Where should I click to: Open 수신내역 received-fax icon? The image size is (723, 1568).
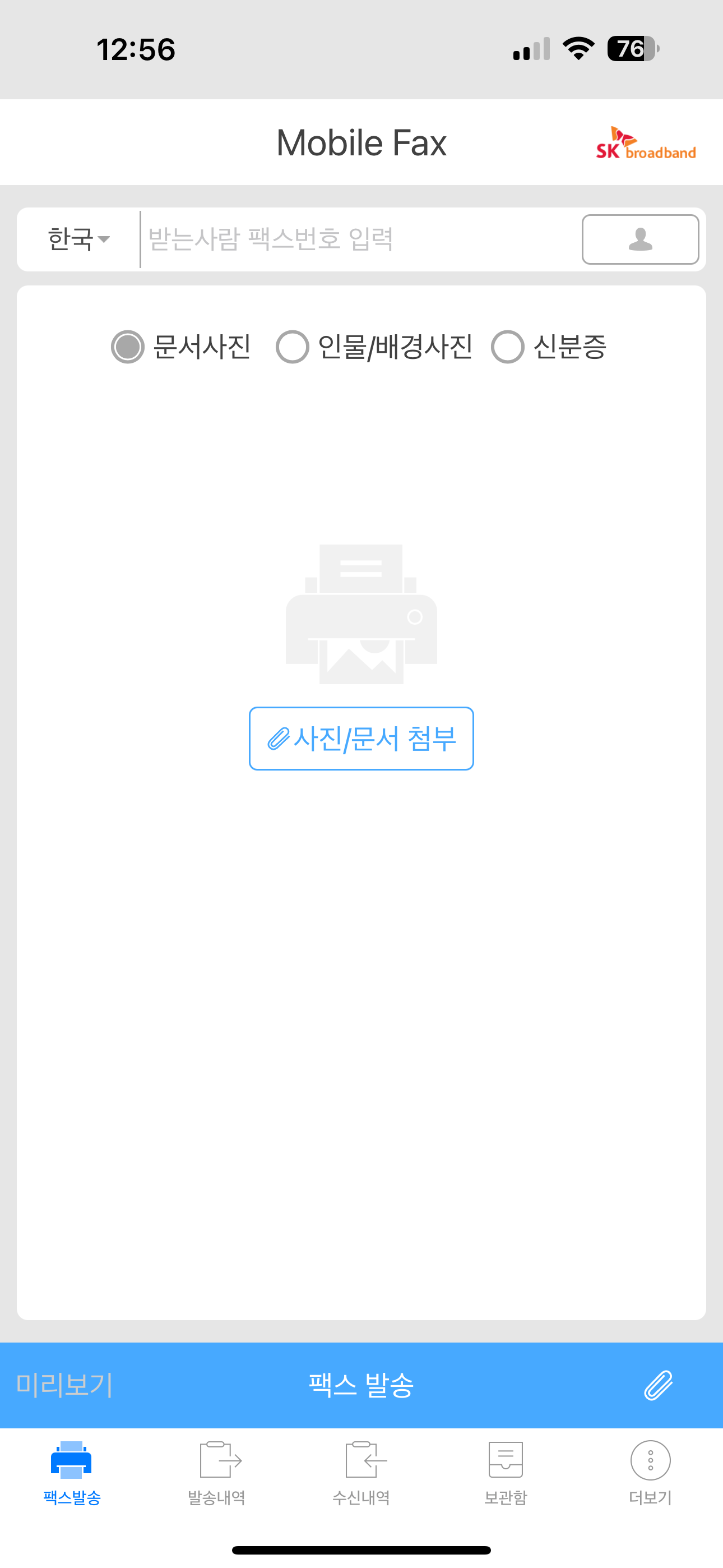361,1460
